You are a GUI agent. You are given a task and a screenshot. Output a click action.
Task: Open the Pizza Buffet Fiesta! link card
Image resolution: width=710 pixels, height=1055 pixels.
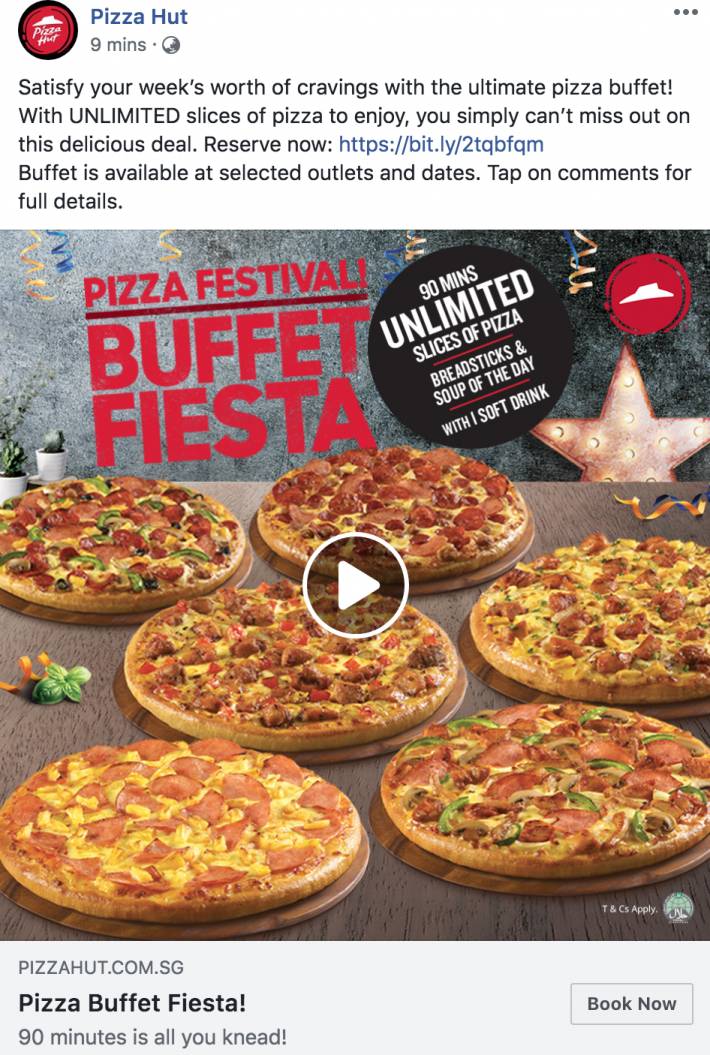132,1003
